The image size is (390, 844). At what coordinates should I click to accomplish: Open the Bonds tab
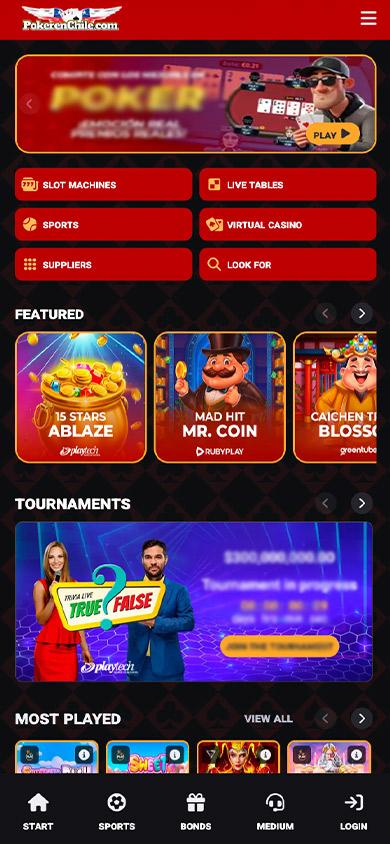pos(196,812)
